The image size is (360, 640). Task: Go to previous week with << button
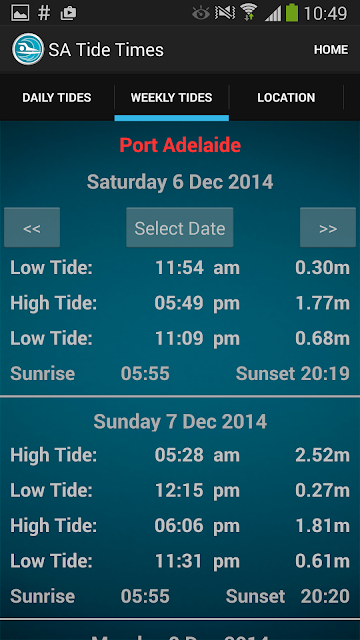pos(32,227)
